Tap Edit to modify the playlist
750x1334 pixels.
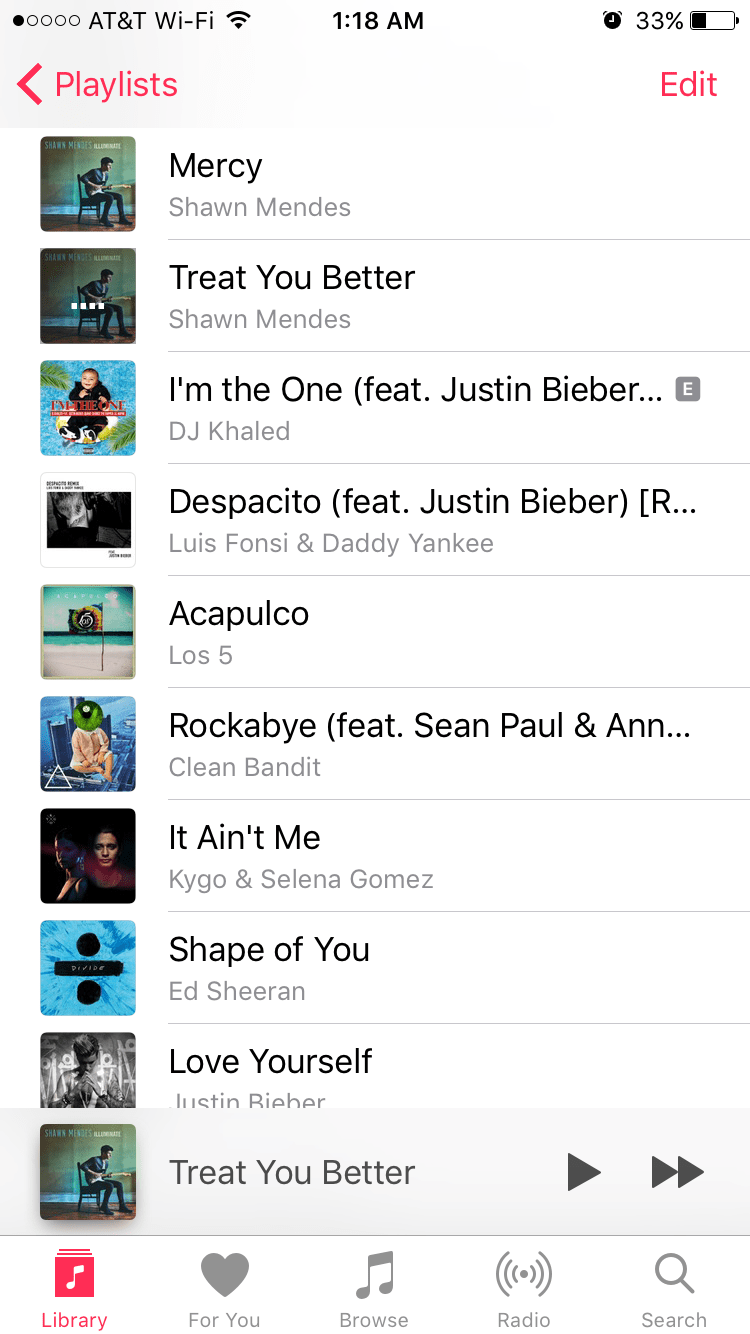pos(688,85)
